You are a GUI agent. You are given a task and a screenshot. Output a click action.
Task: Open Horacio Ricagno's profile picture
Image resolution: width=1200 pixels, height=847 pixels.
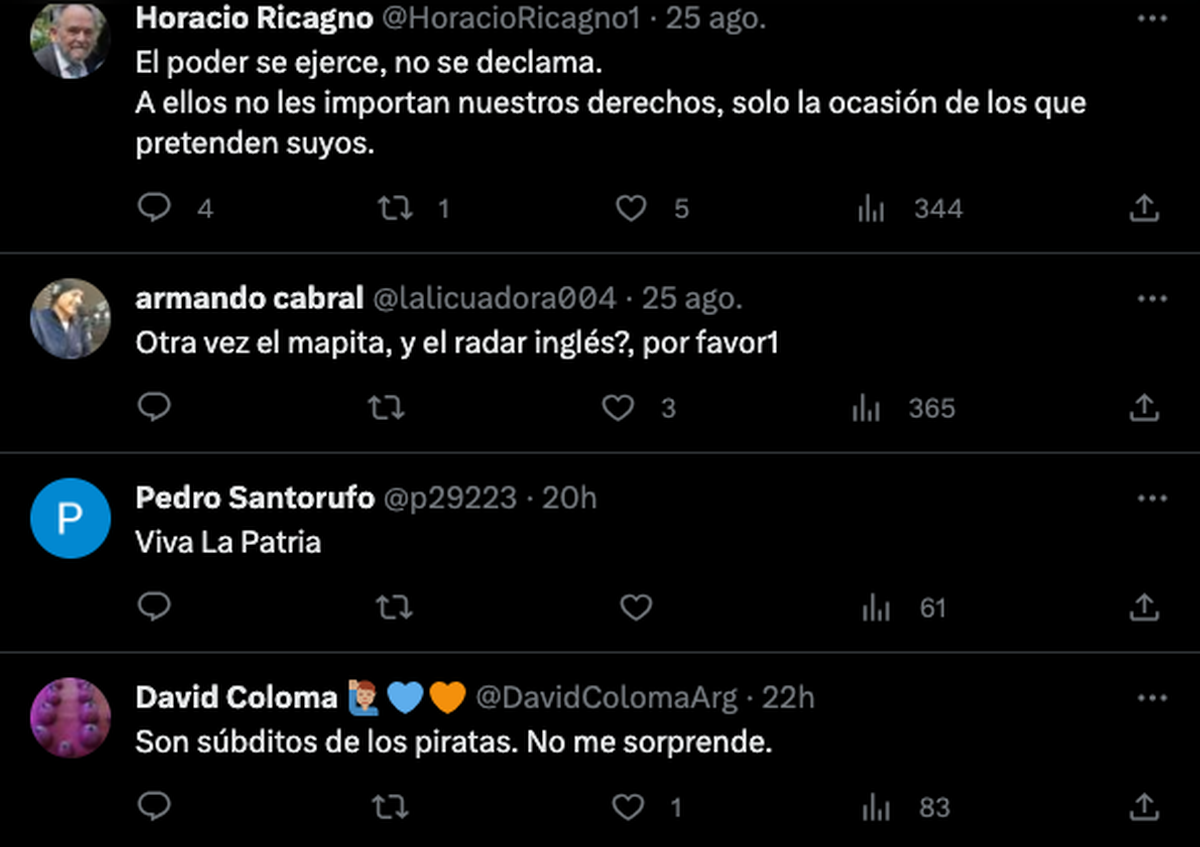(70, 40)
